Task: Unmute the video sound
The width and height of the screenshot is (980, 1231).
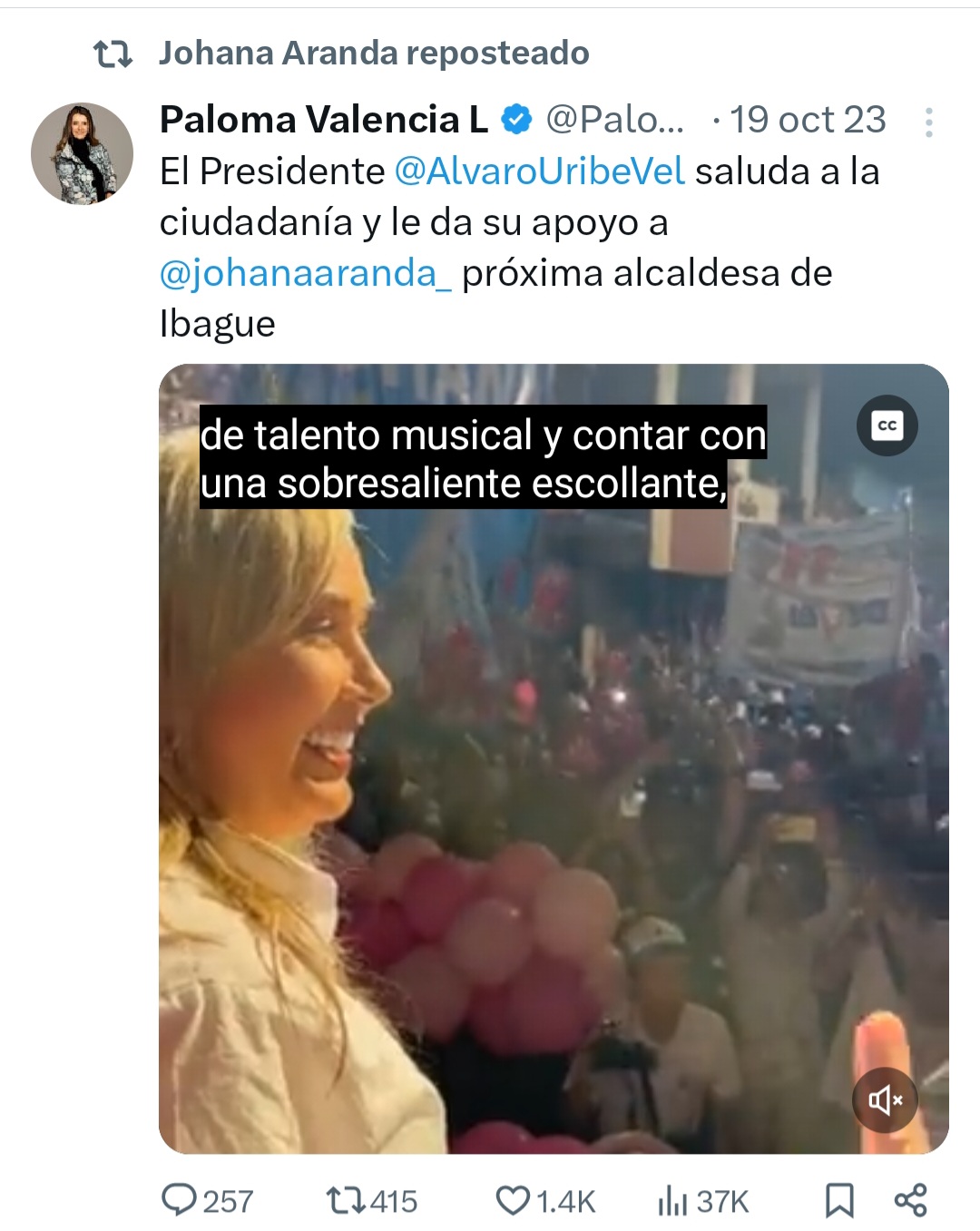Action: coord(885,1100)
